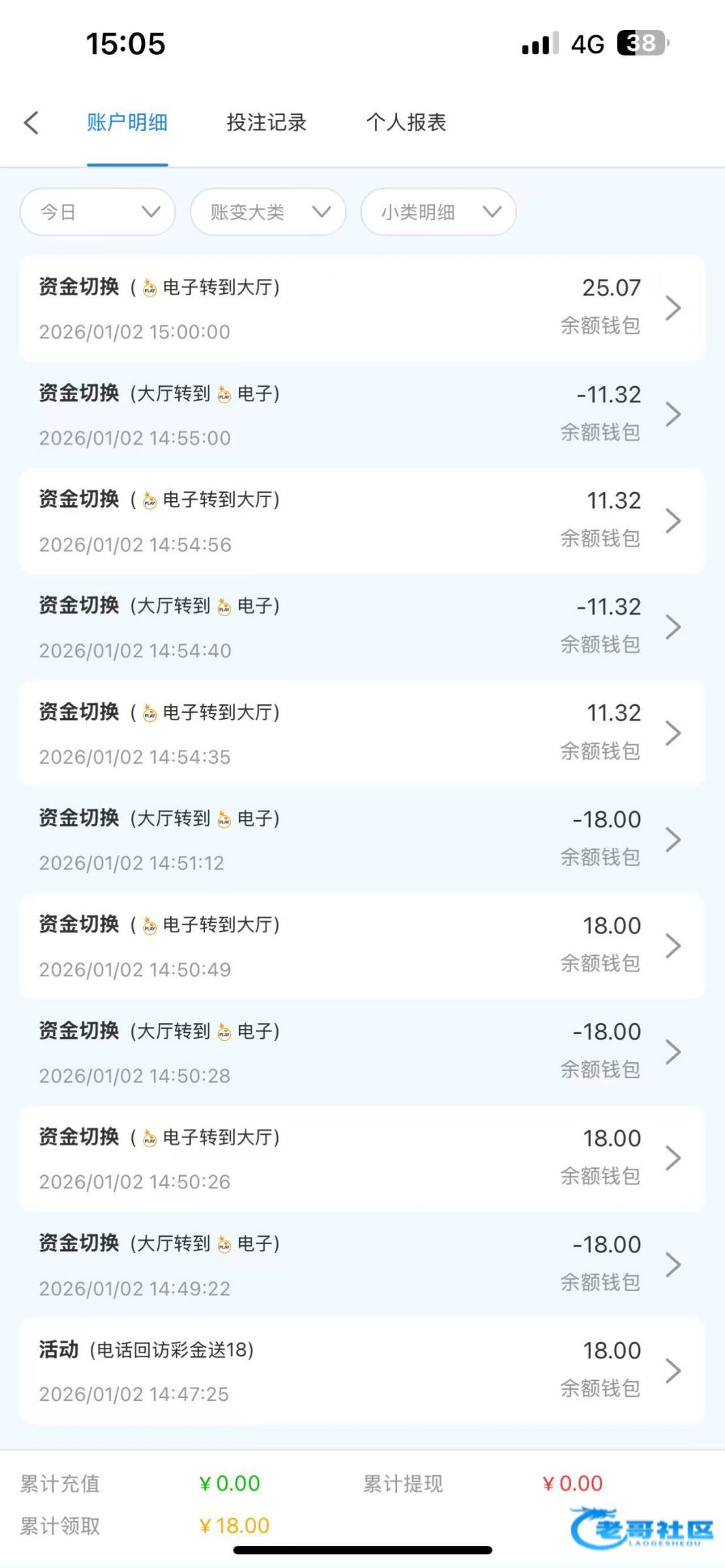Viewport: 725px width, 1568px height.
Task: Open the 25.07 transfer at 15:00:00
Action: point(362,308)
